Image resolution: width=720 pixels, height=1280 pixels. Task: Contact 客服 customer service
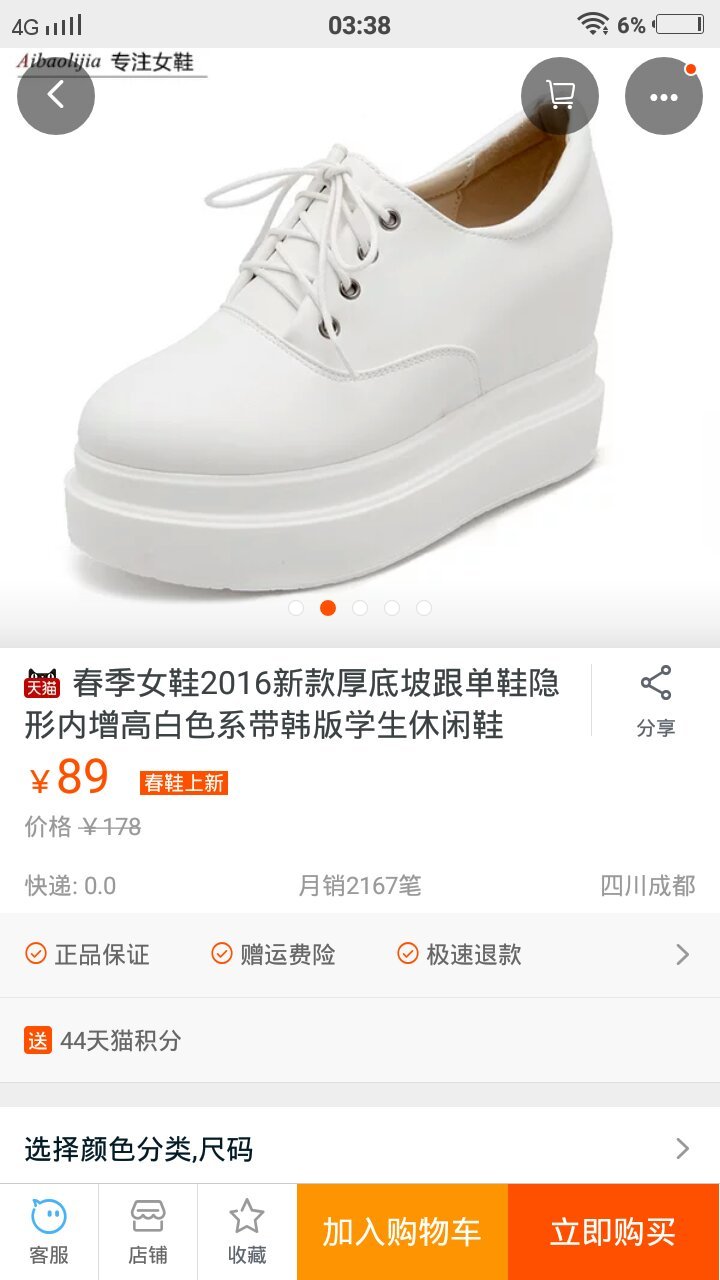49,1232
